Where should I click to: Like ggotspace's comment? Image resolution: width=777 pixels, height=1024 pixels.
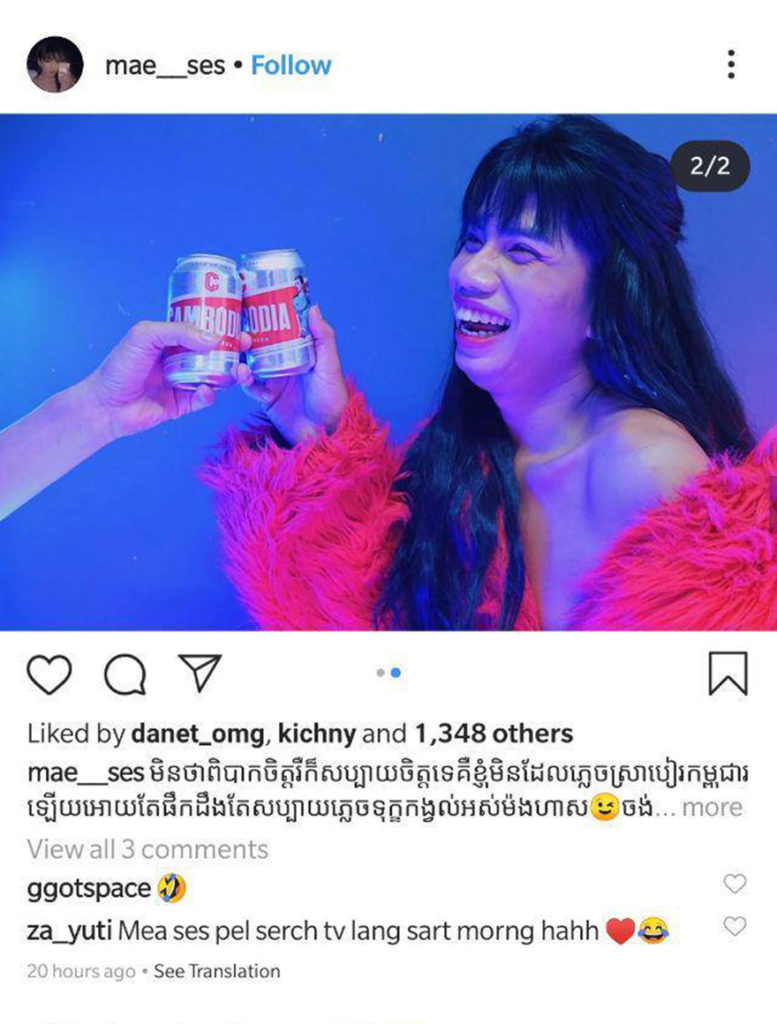click(x=735, y=884)
